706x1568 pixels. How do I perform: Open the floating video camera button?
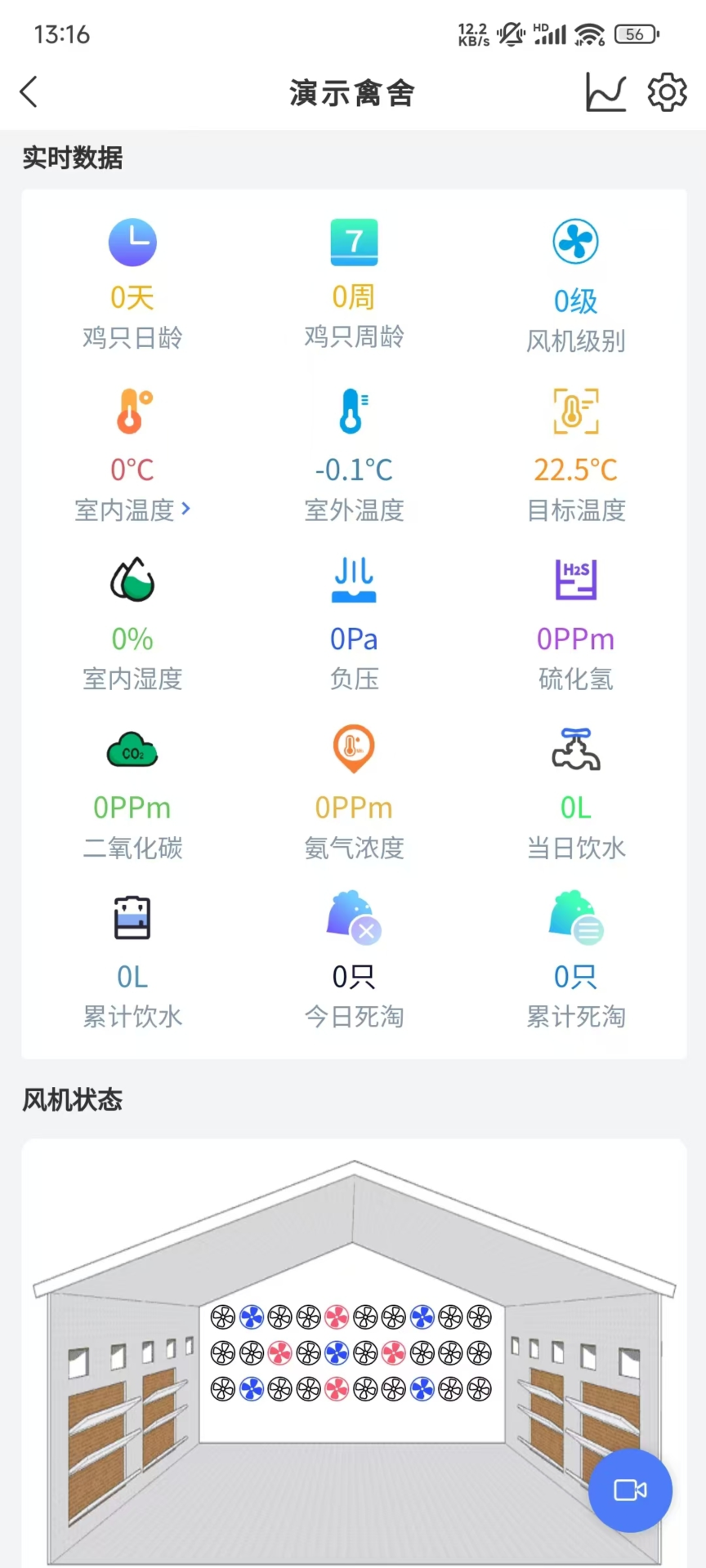629,1490
